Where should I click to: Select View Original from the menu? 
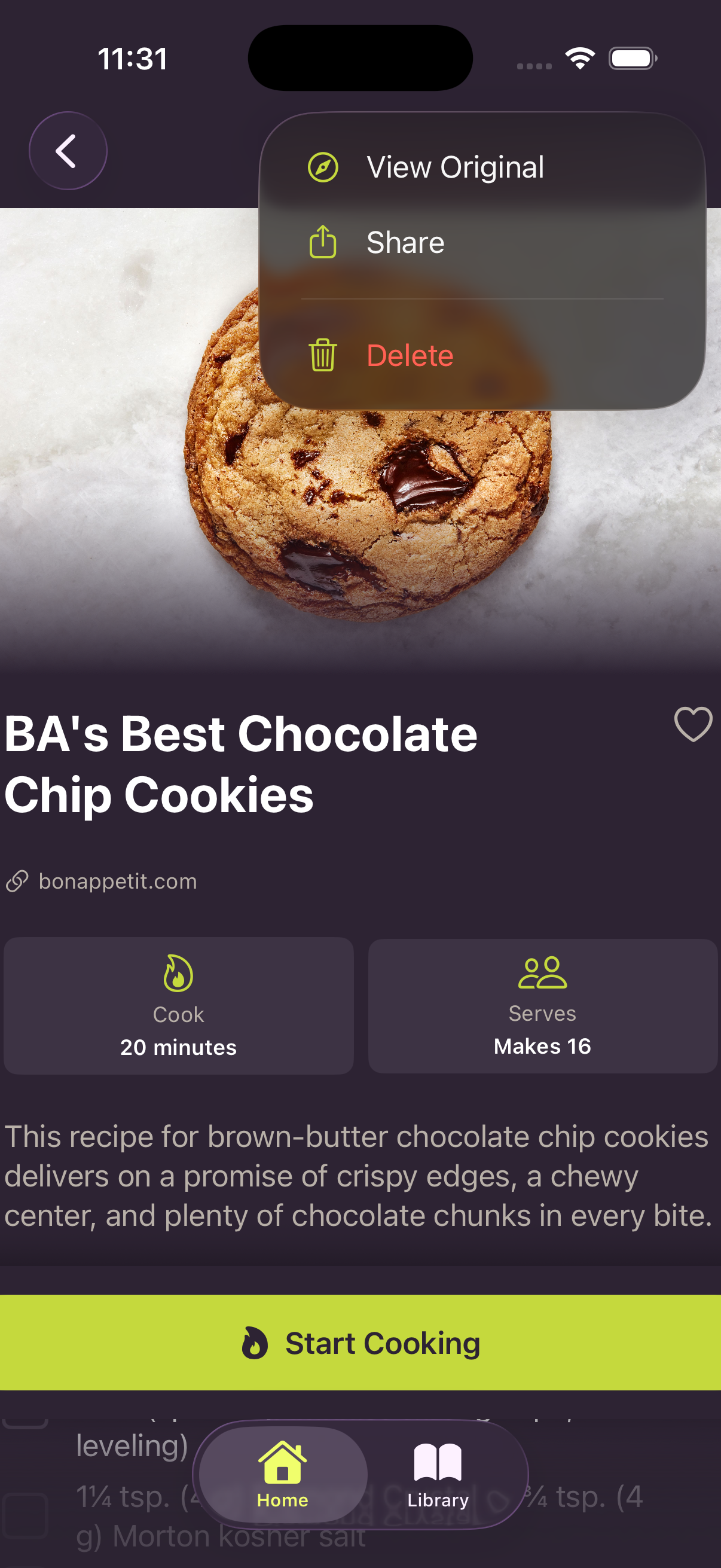(454, 167)
